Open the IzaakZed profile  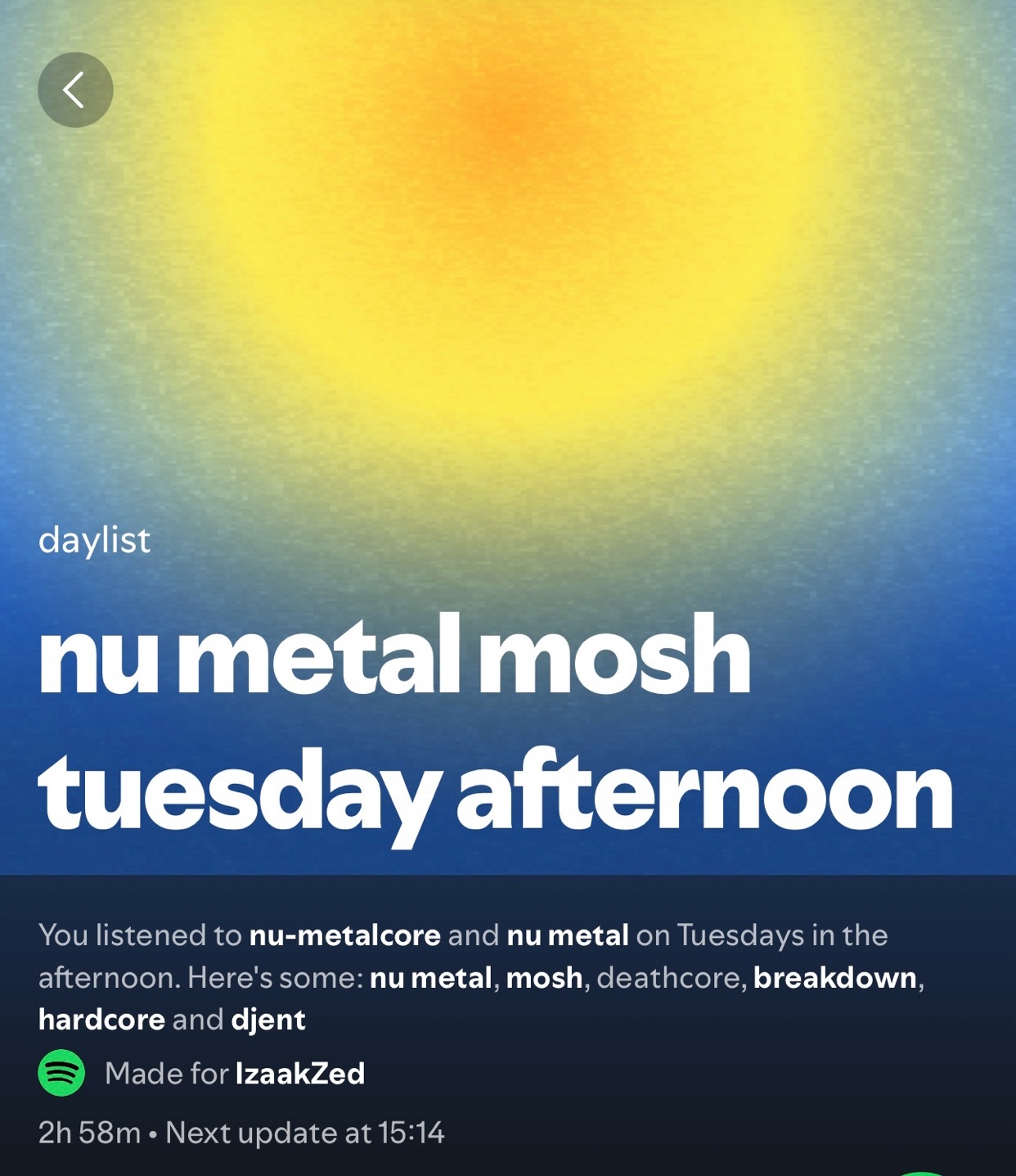tap(299, 1074)
